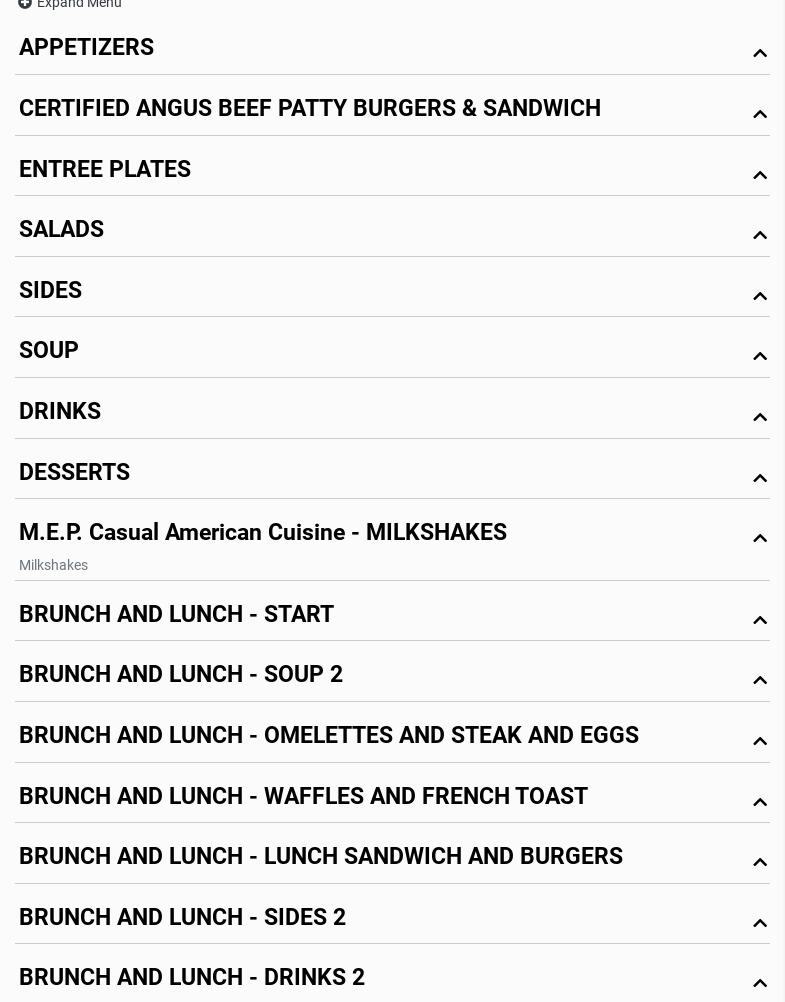The image size is (785, 1002).
Task: Open the CERTIFIED ANGUS BEEF BURGERS section header
Action: pos(310,108)
